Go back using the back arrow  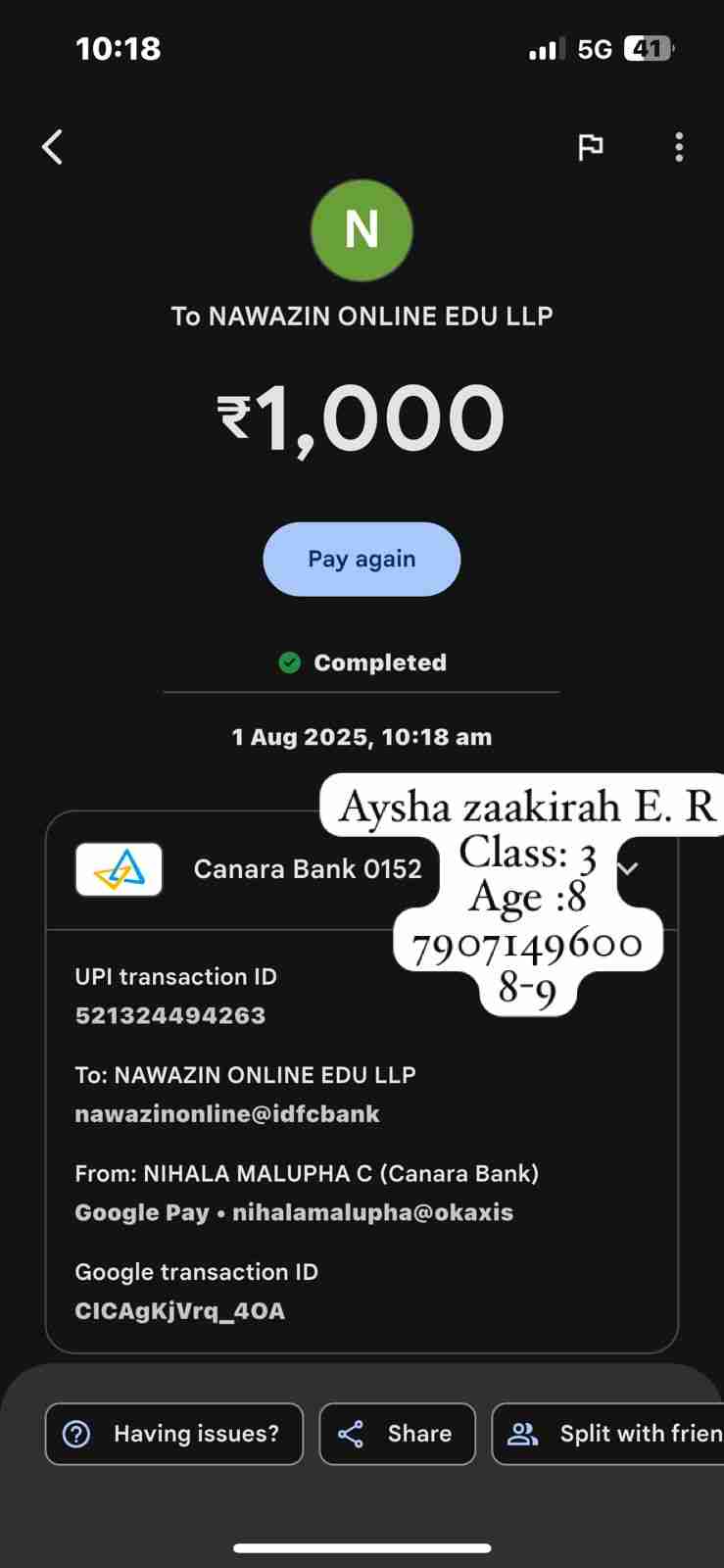[x=53, y=147]
